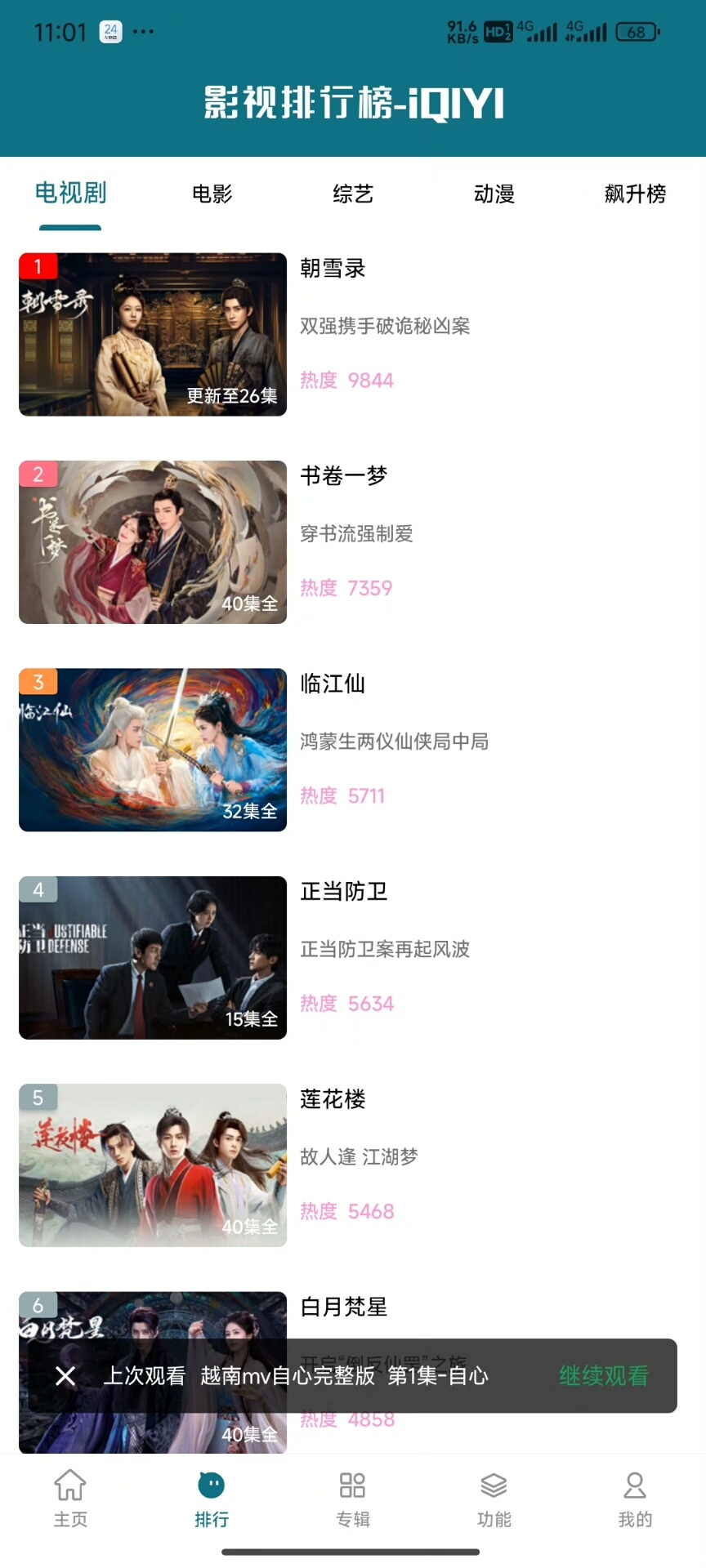This screenshot has width=706, height=1568.
Task: Select the 电视剧 tab
Action: pyautogui.click(x=70, y=194)
